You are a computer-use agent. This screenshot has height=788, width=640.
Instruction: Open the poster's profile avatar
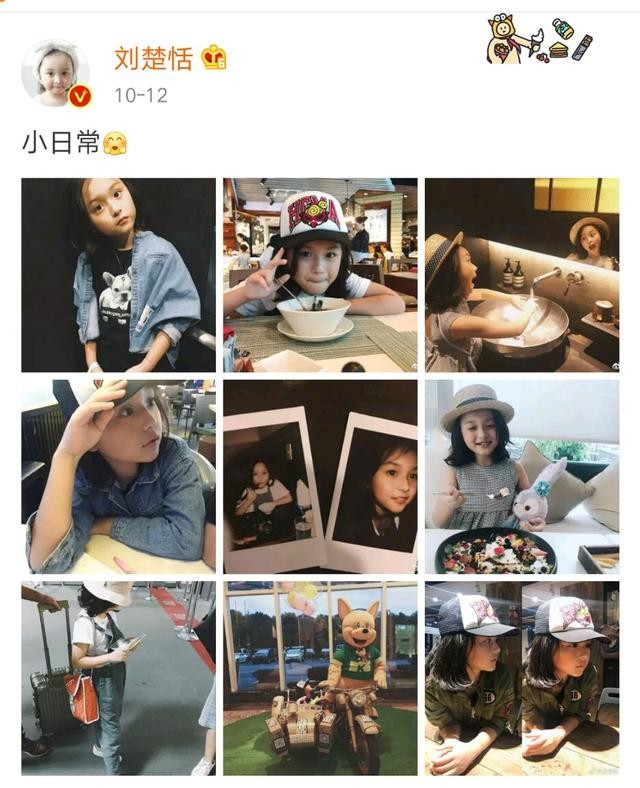[x=55, y=72]
